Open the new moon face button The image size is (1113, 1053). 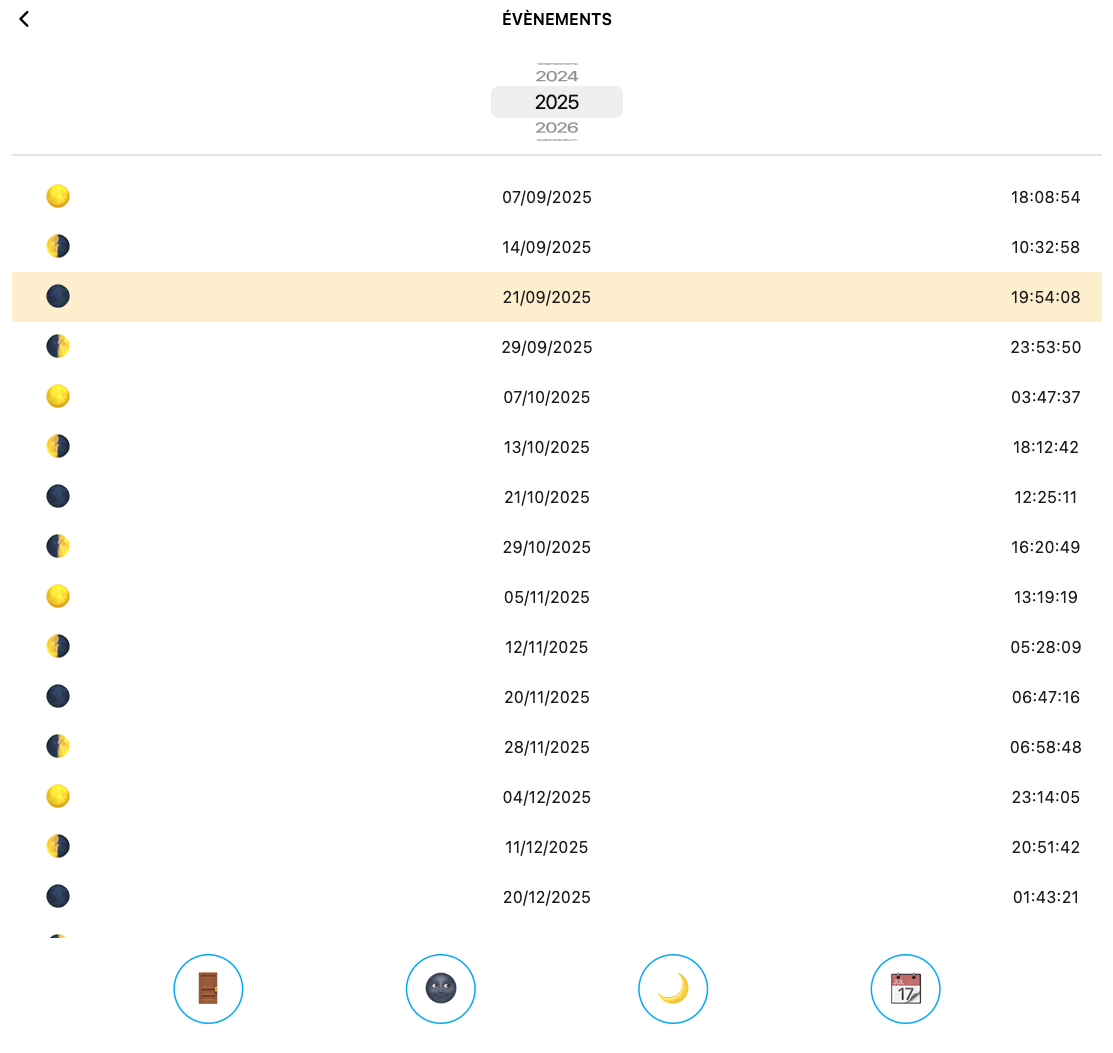(x=441, y=989)
